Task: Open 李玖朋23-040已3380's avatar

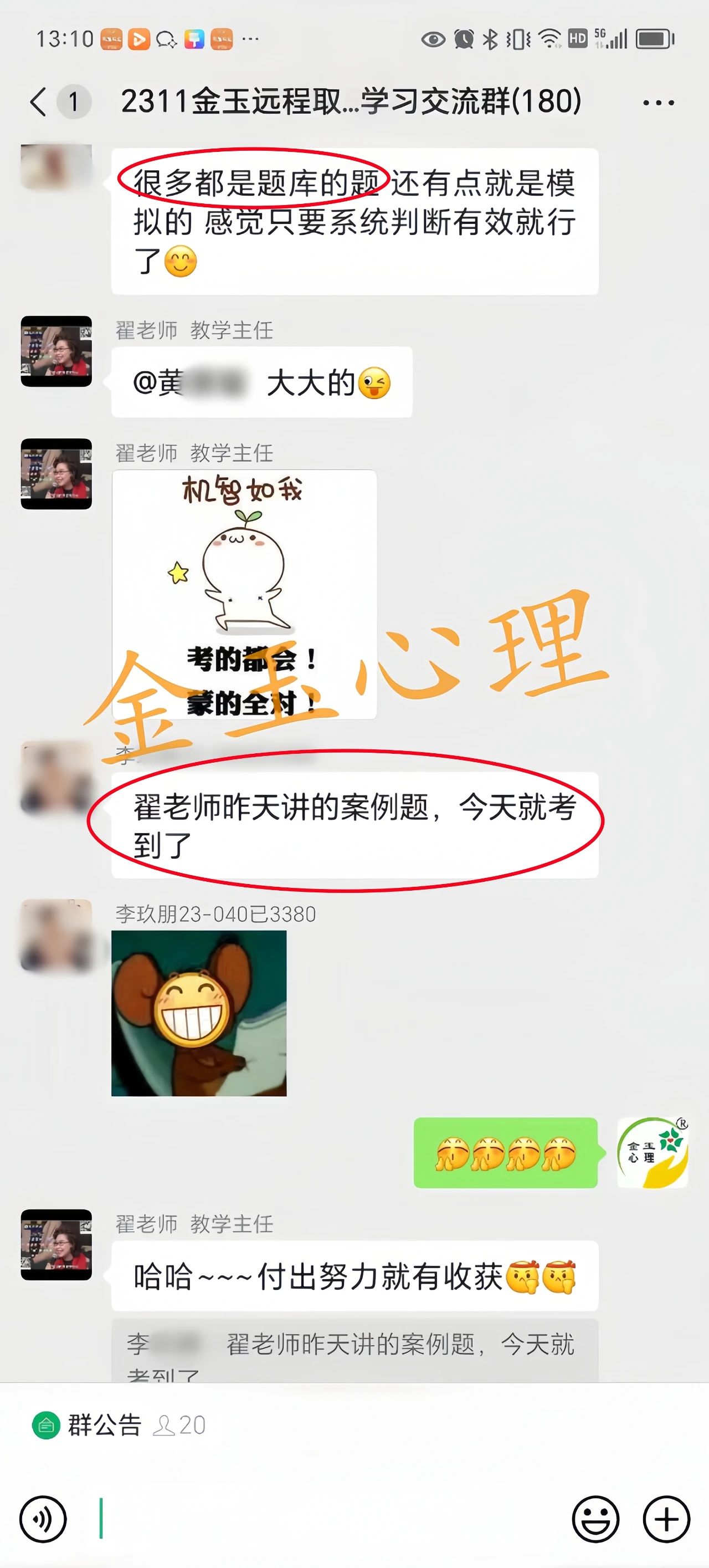Action: pyautogui.click(x=56, y=935)
